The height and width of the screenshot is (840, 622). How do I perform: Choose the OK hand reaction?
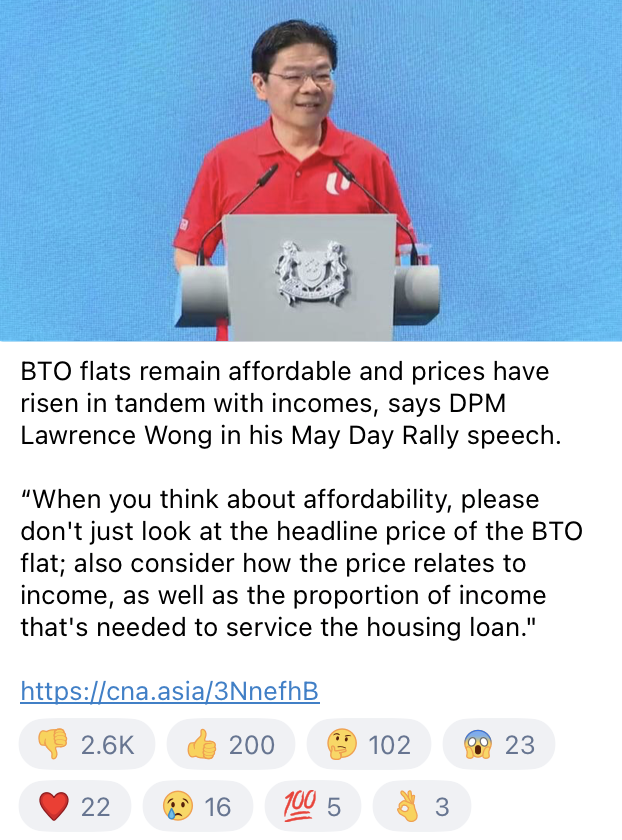click(421, 806)
